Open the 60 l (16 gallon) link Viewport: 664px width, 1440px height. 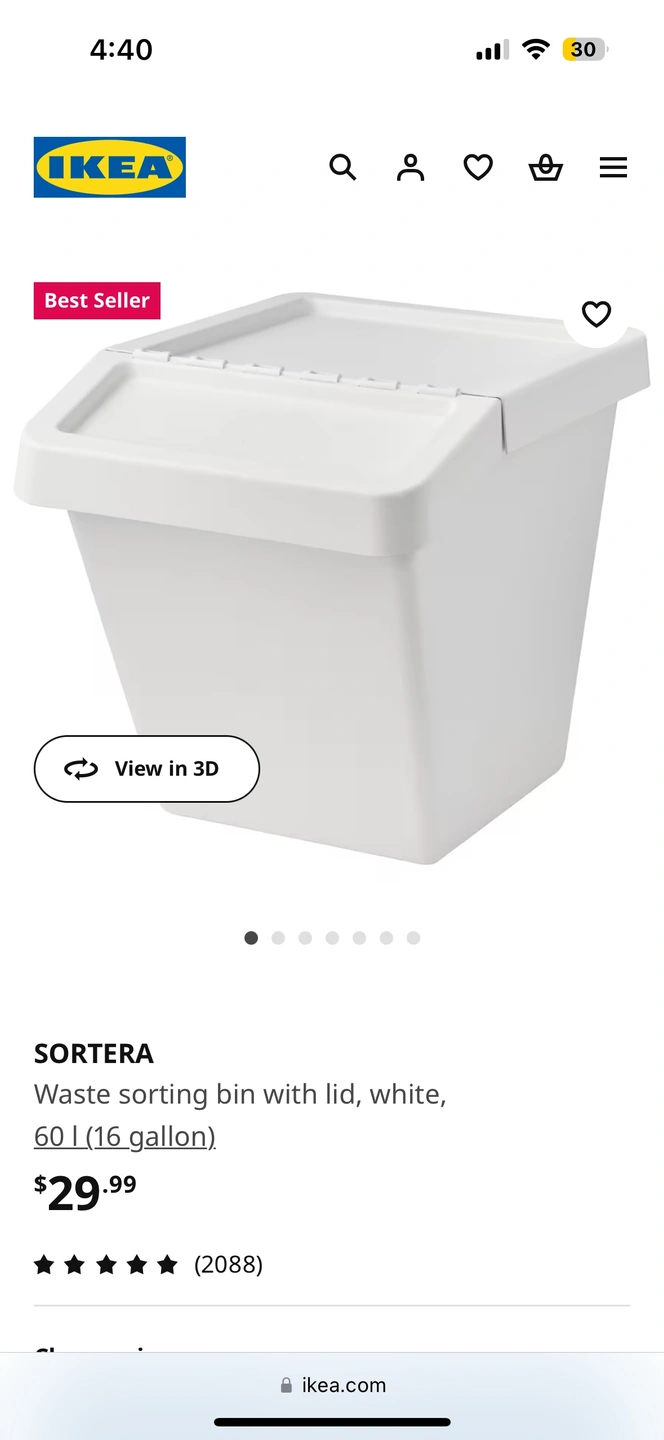click(x=125, y=1136)
